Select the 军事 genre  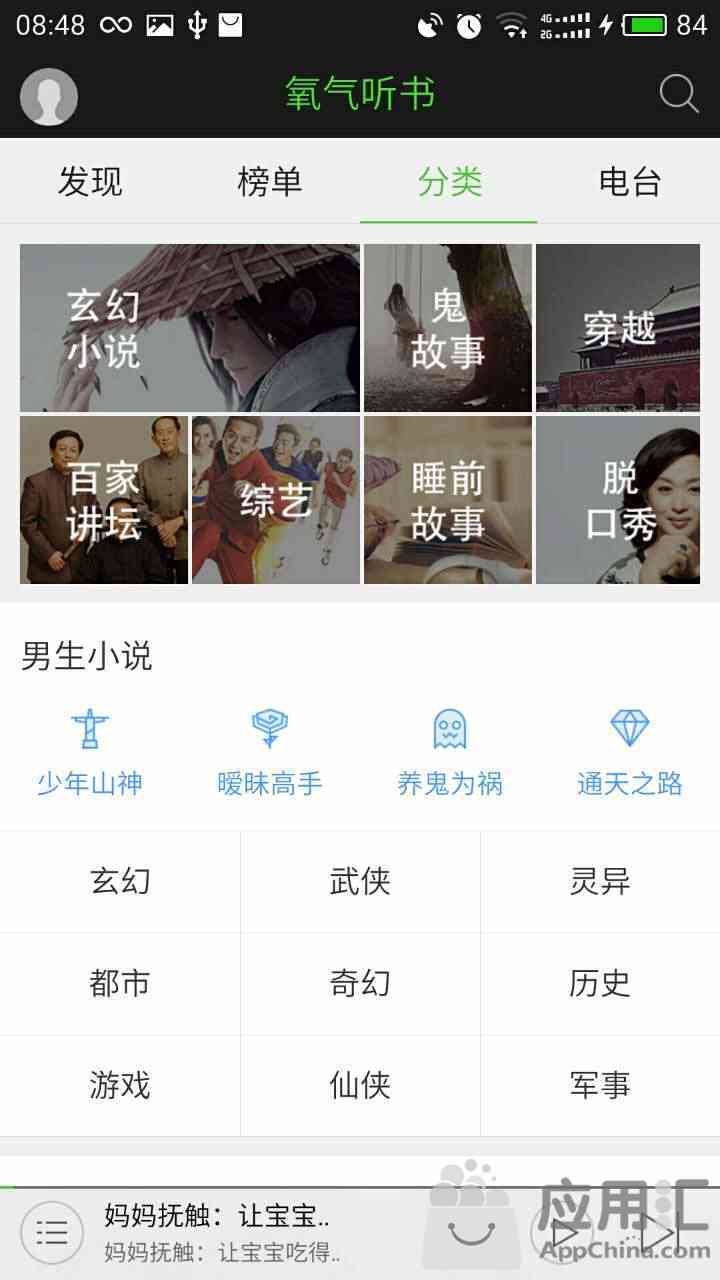(600, 1085)
